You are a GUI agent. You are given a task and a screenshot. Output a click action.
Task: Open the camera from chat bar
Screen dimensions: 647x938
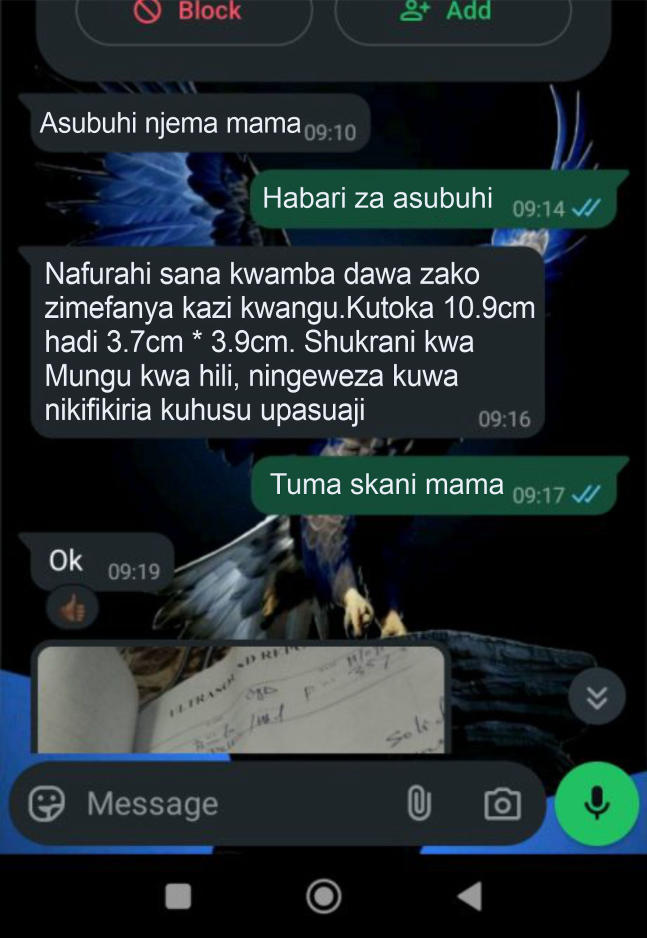(x=502, y=803)
